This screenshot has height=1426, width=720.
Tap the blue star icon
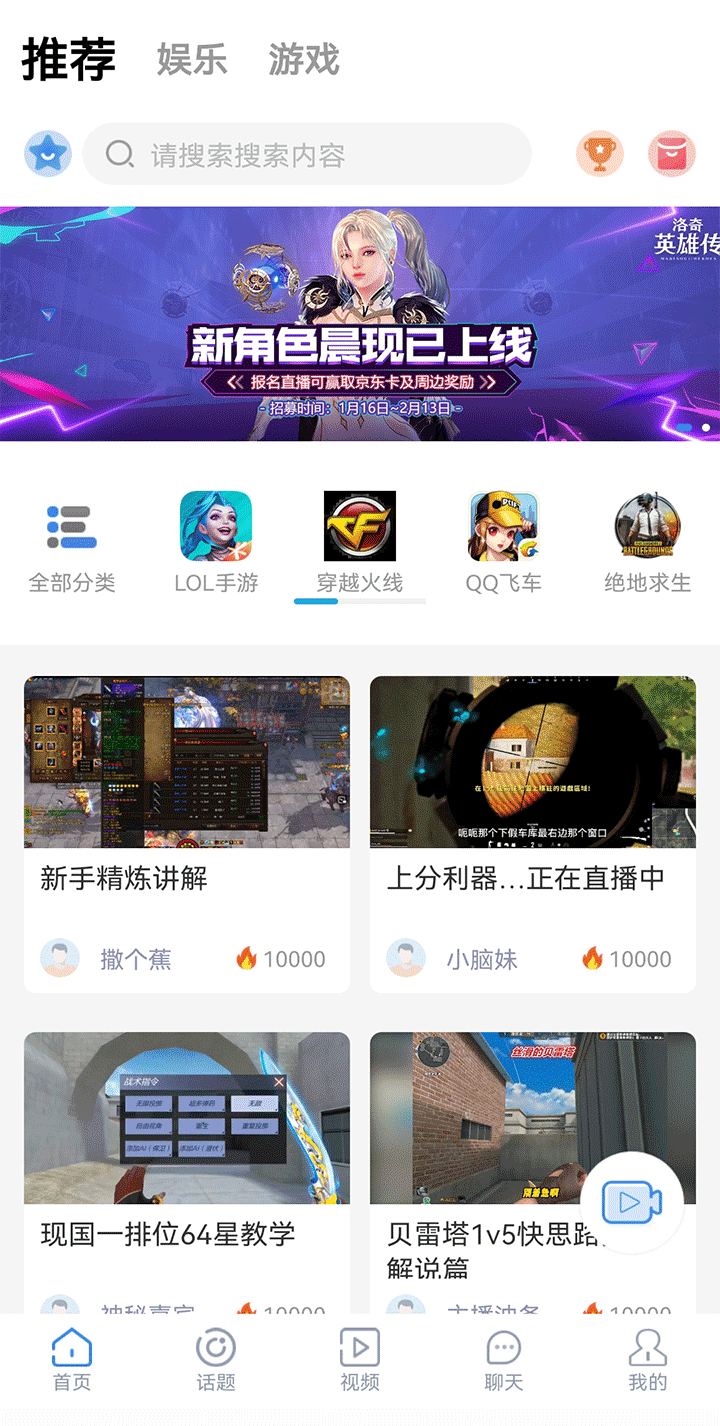pos(48,154)
